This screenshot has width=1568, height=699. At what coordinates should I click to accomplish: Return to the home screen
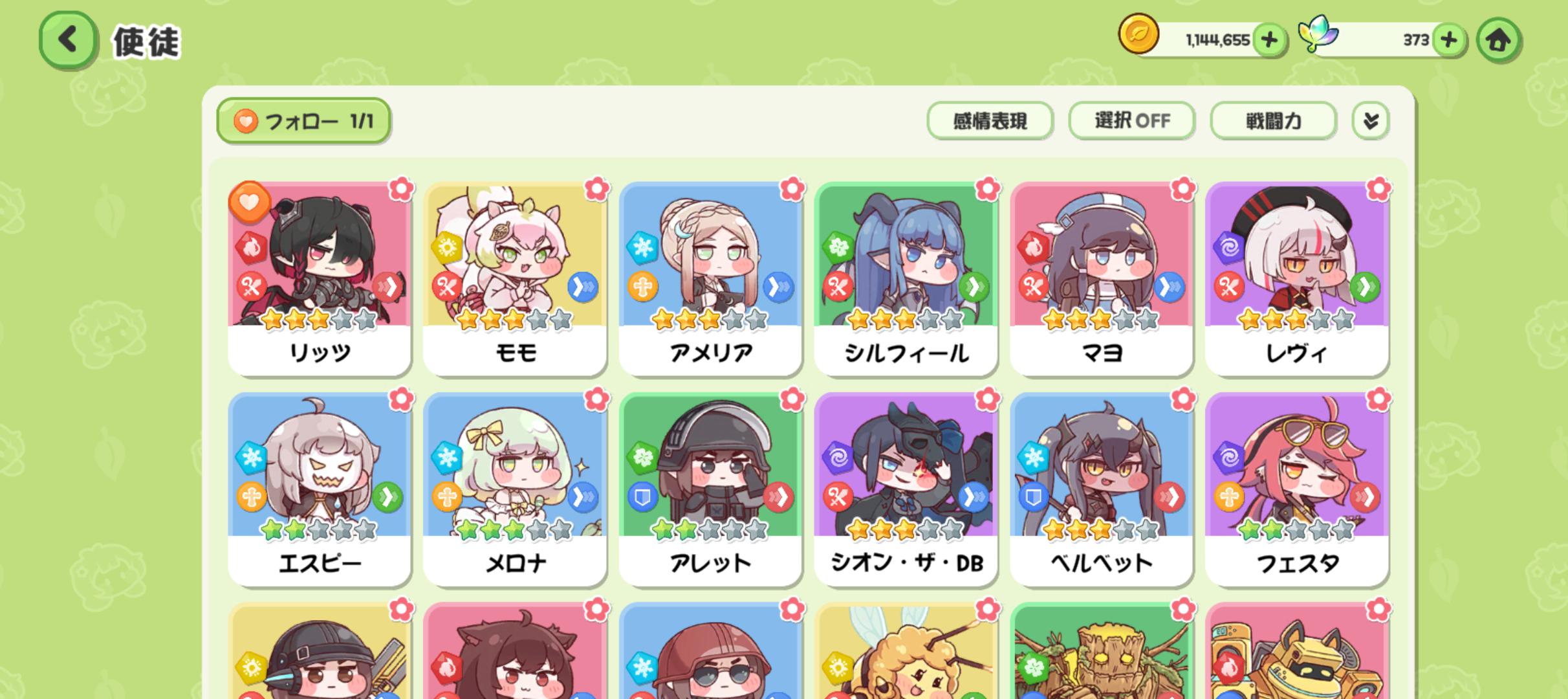pos(1498,40)
